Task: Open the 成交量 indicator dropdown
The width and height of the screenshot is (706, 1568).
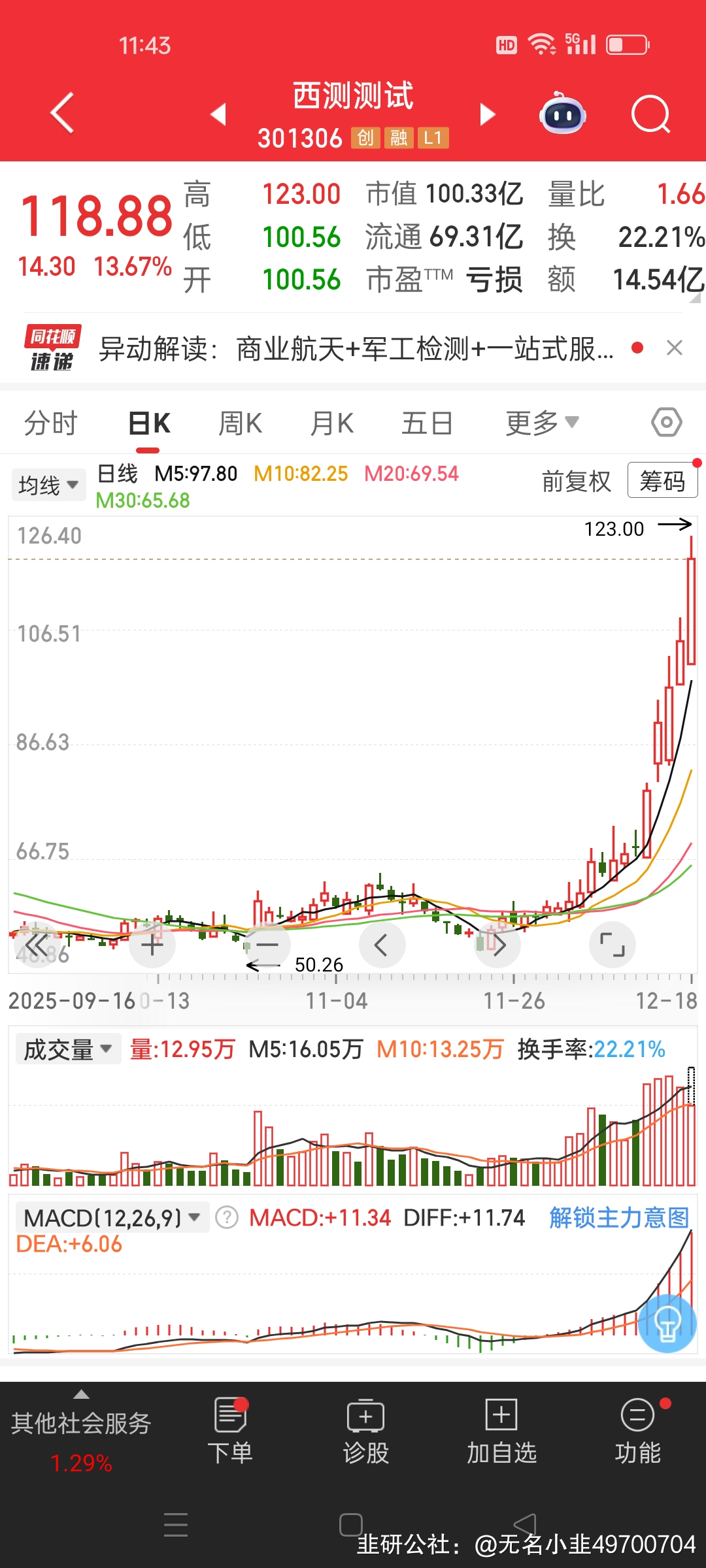Action: pos(68,1050)
